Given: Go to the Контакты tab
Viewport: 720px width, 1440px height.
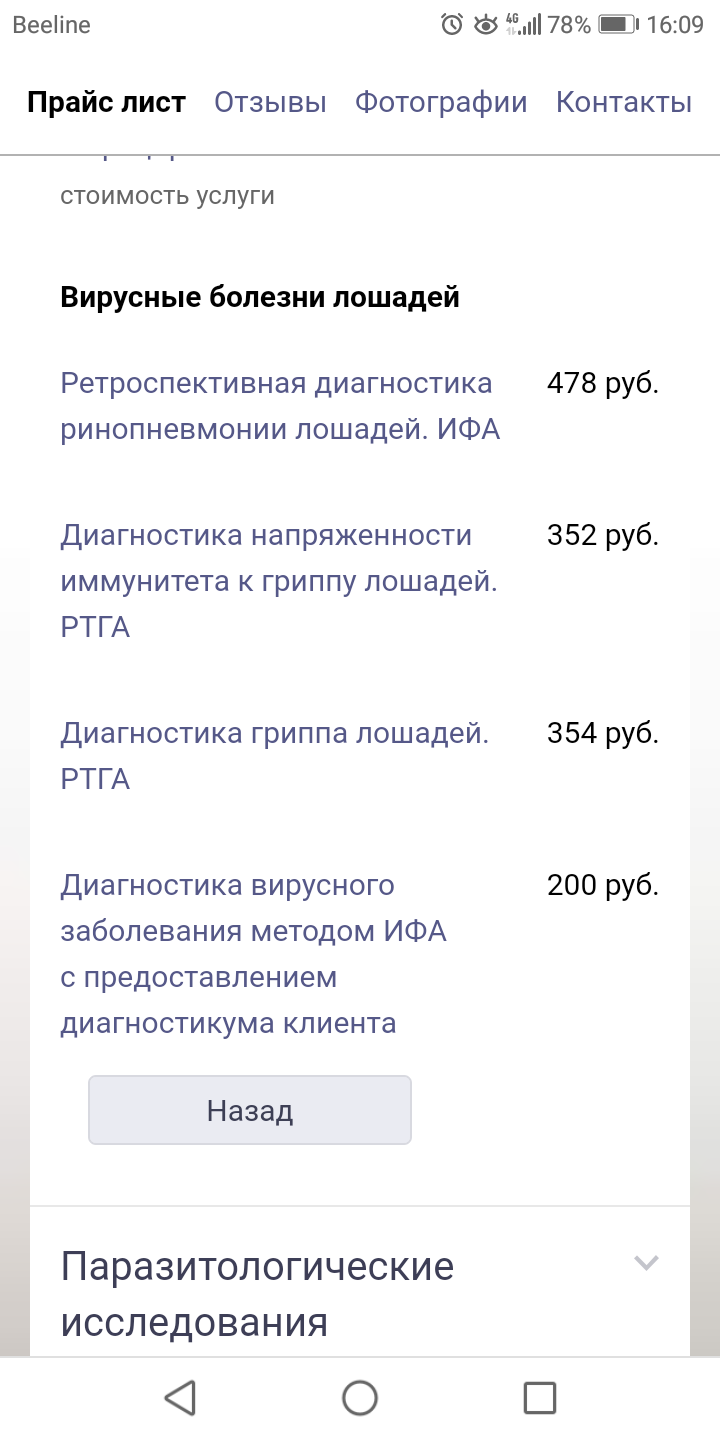Looking at the screenshot, I should pyautogui.click(x=623, y=102).
